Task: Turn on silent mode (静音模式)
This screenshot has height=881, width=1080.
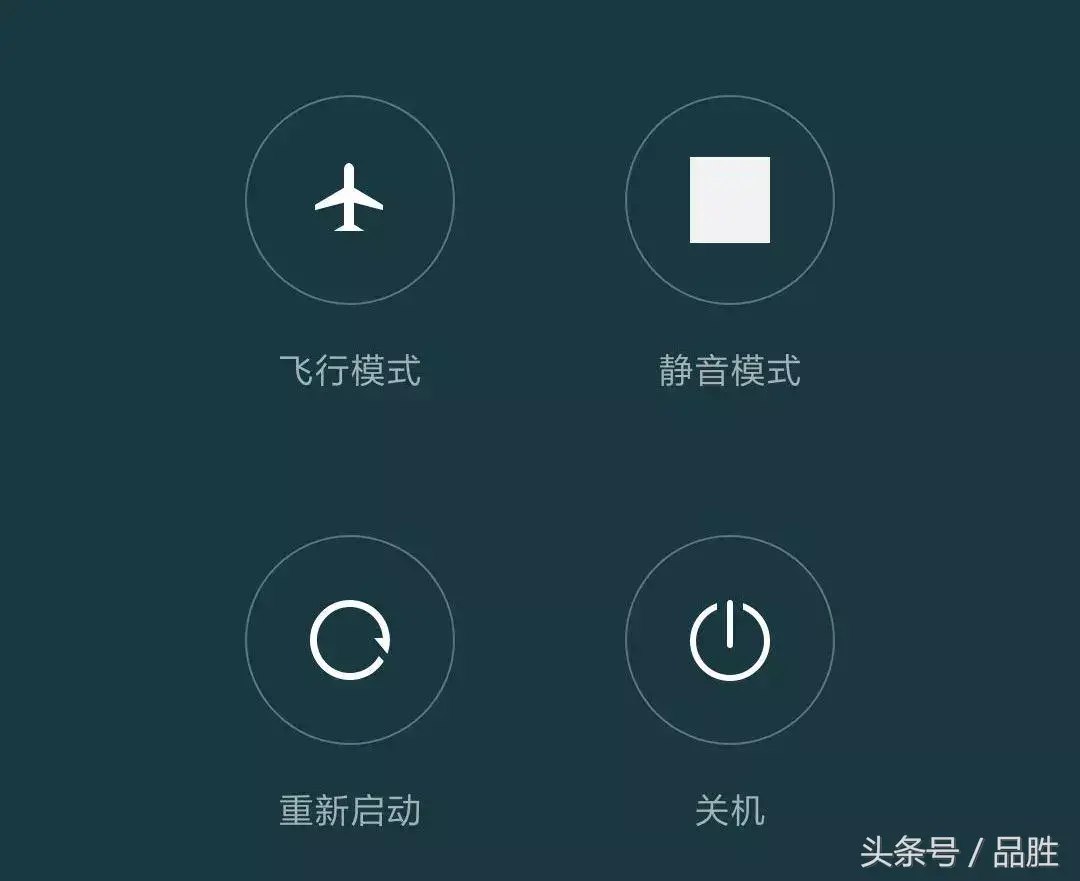Action: point(729,200)
